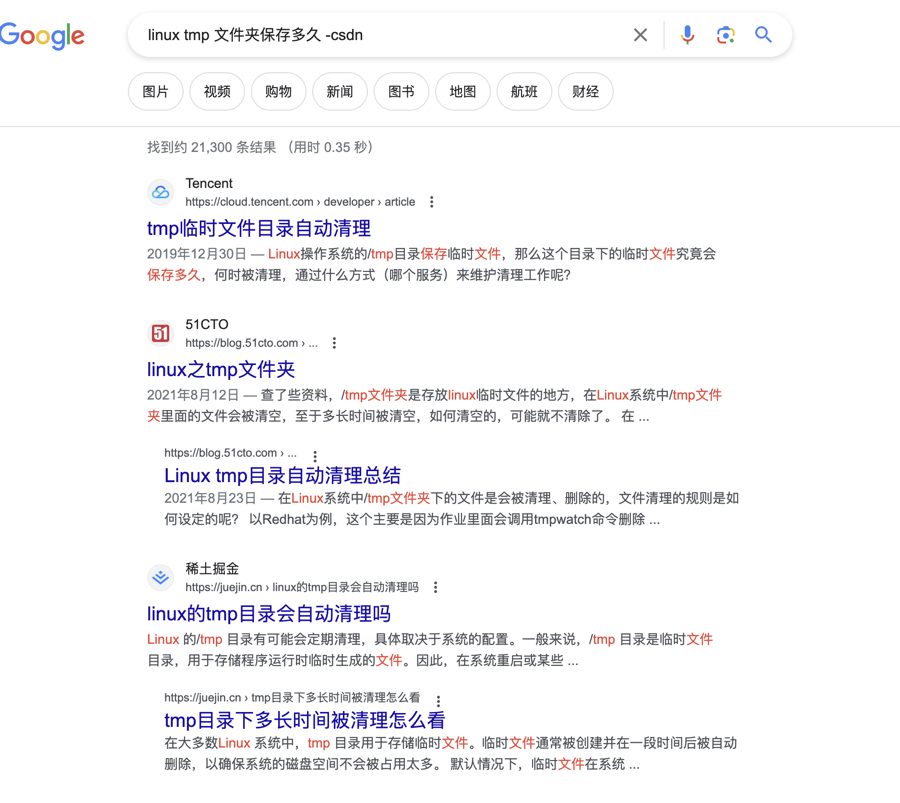Open the more options menu for the Tencent result

[432, 202]
